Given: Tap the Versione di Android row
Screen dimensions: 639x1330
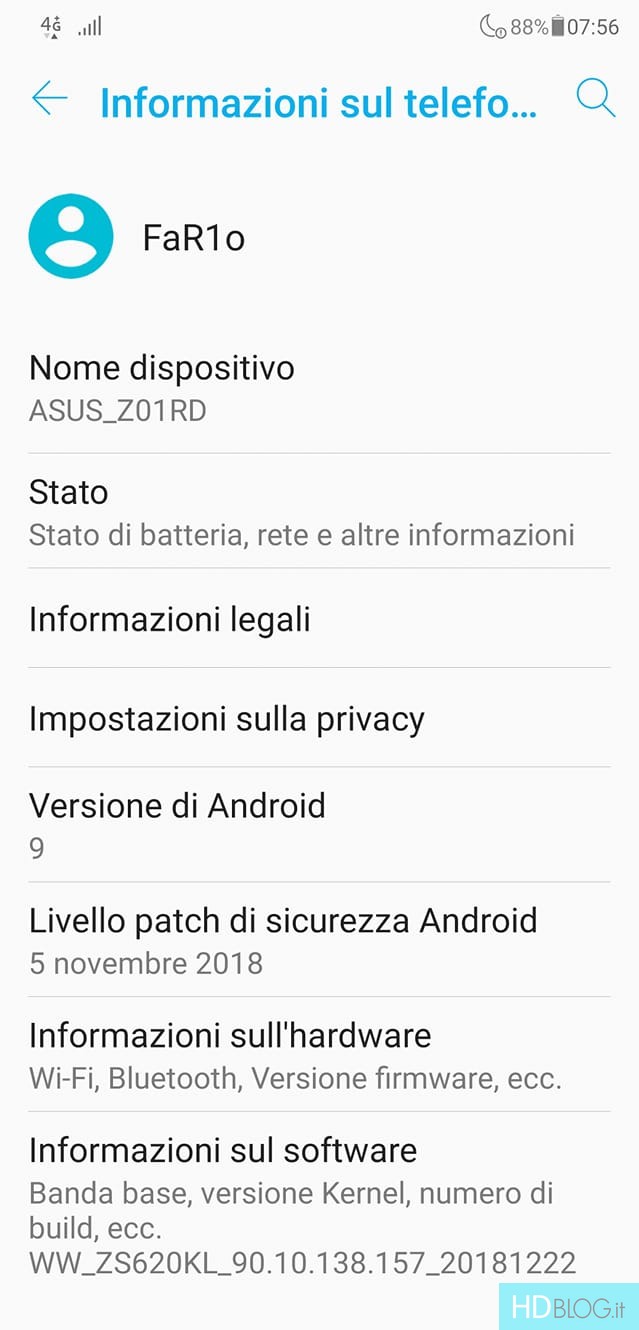Looking at the screenshot, I should 319,825.
